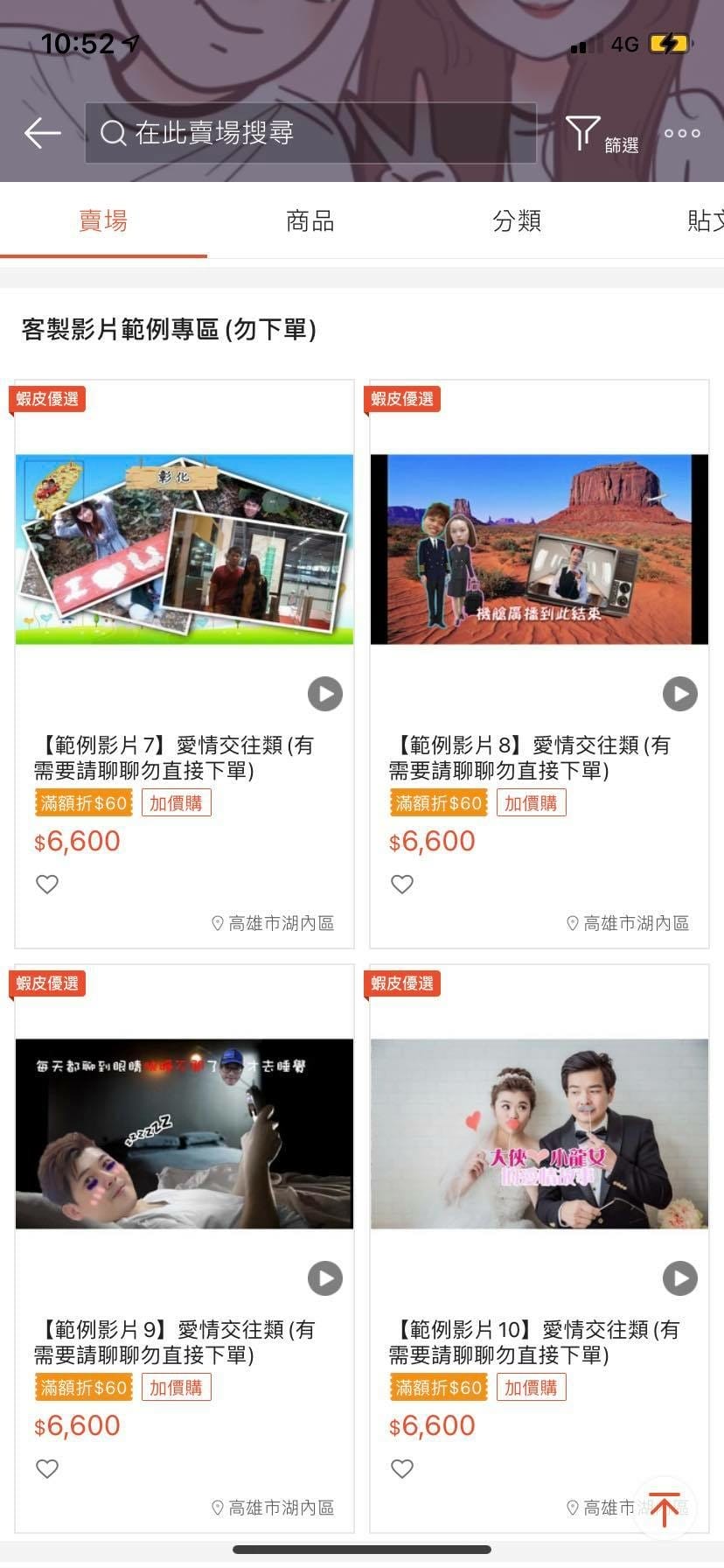Tap the search field 在此賣場搜尋
Screen dimensions: 724x1568
click(x=311, y=133)
